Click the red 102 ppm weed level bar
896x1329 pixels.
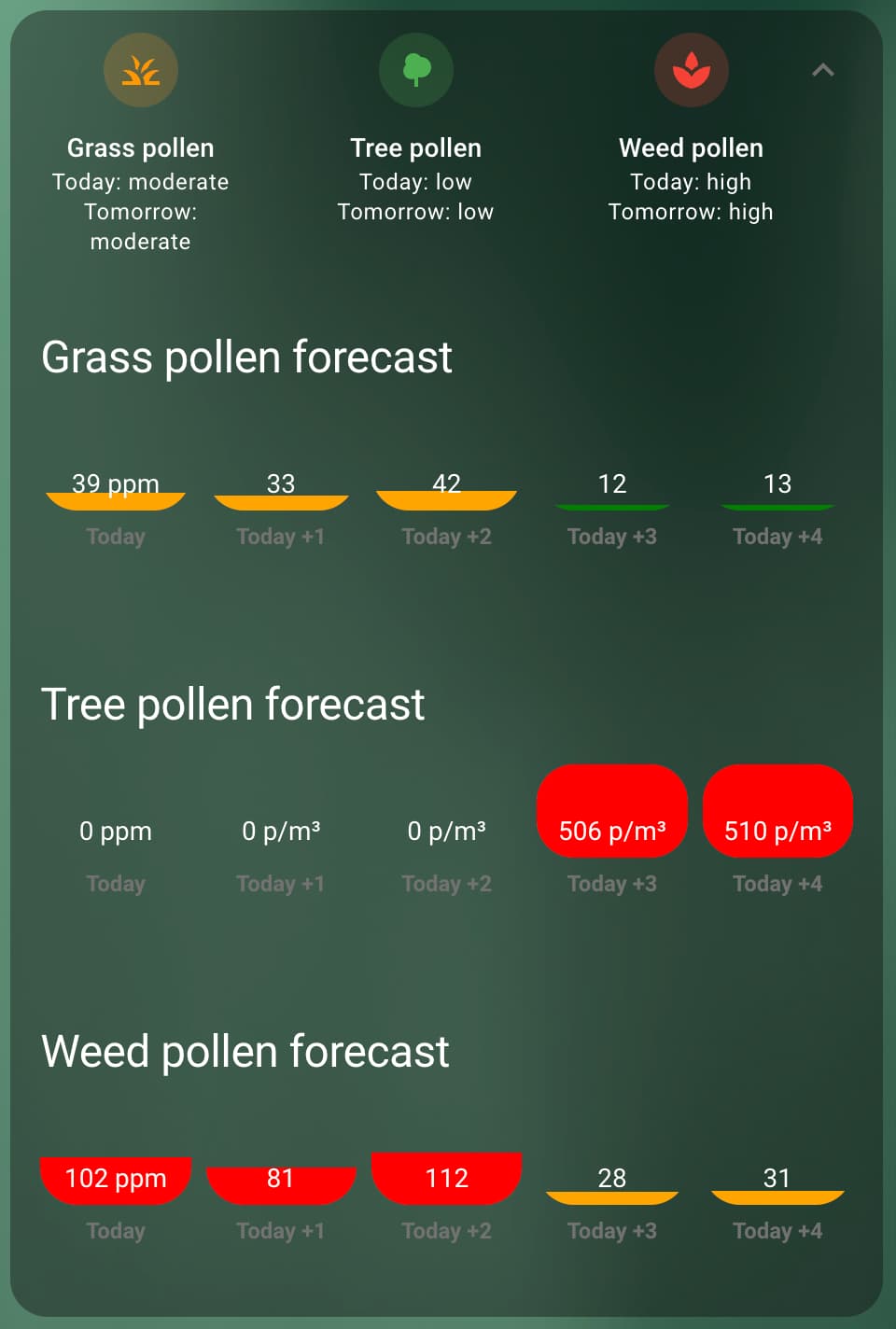coord(115,1181)
